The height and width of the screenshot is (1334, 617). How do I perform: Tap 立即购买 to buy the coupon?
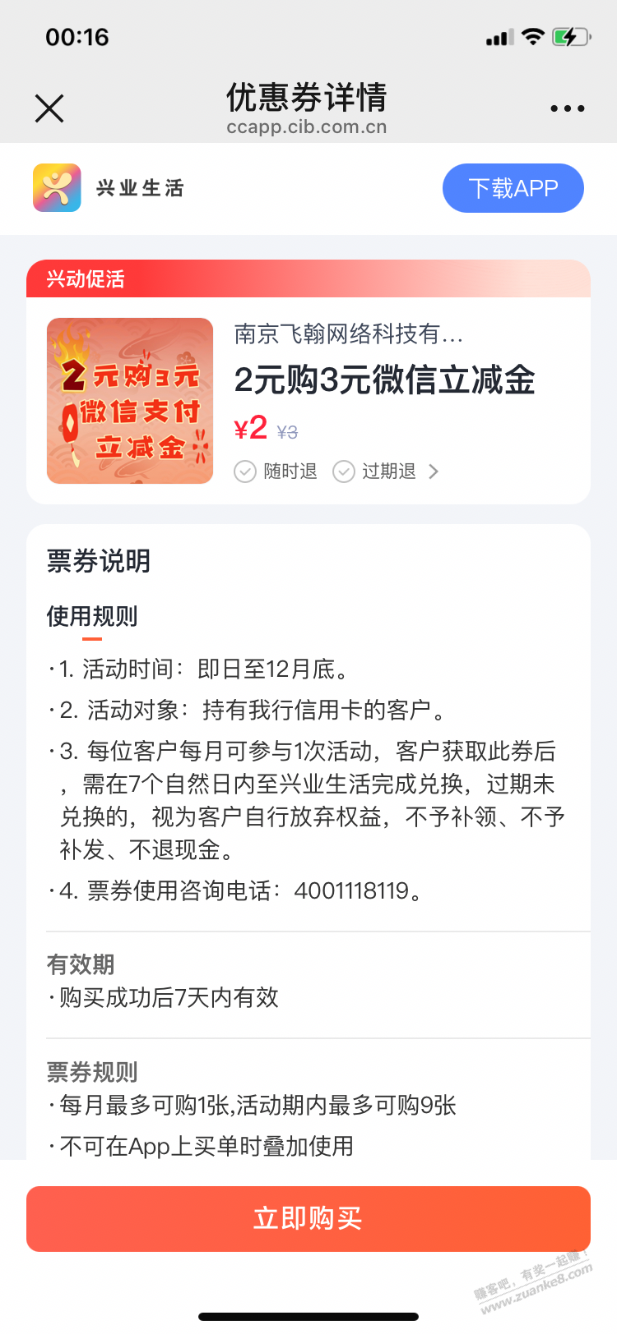click(308, 1218)
